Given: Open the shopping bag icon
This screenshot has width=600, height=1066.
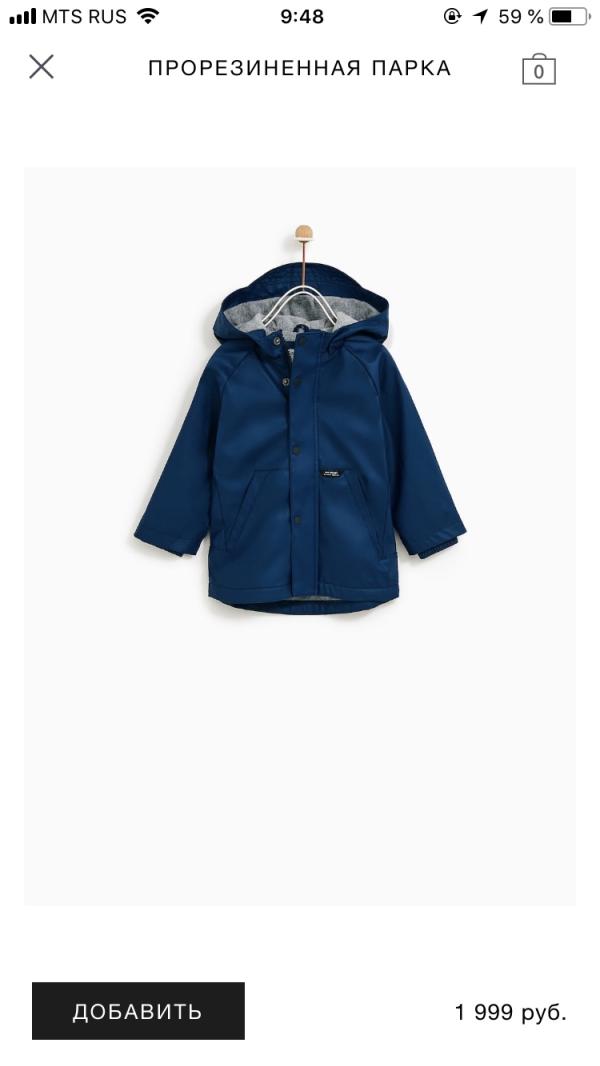Looking at the screenshot, I should (538, 69).
